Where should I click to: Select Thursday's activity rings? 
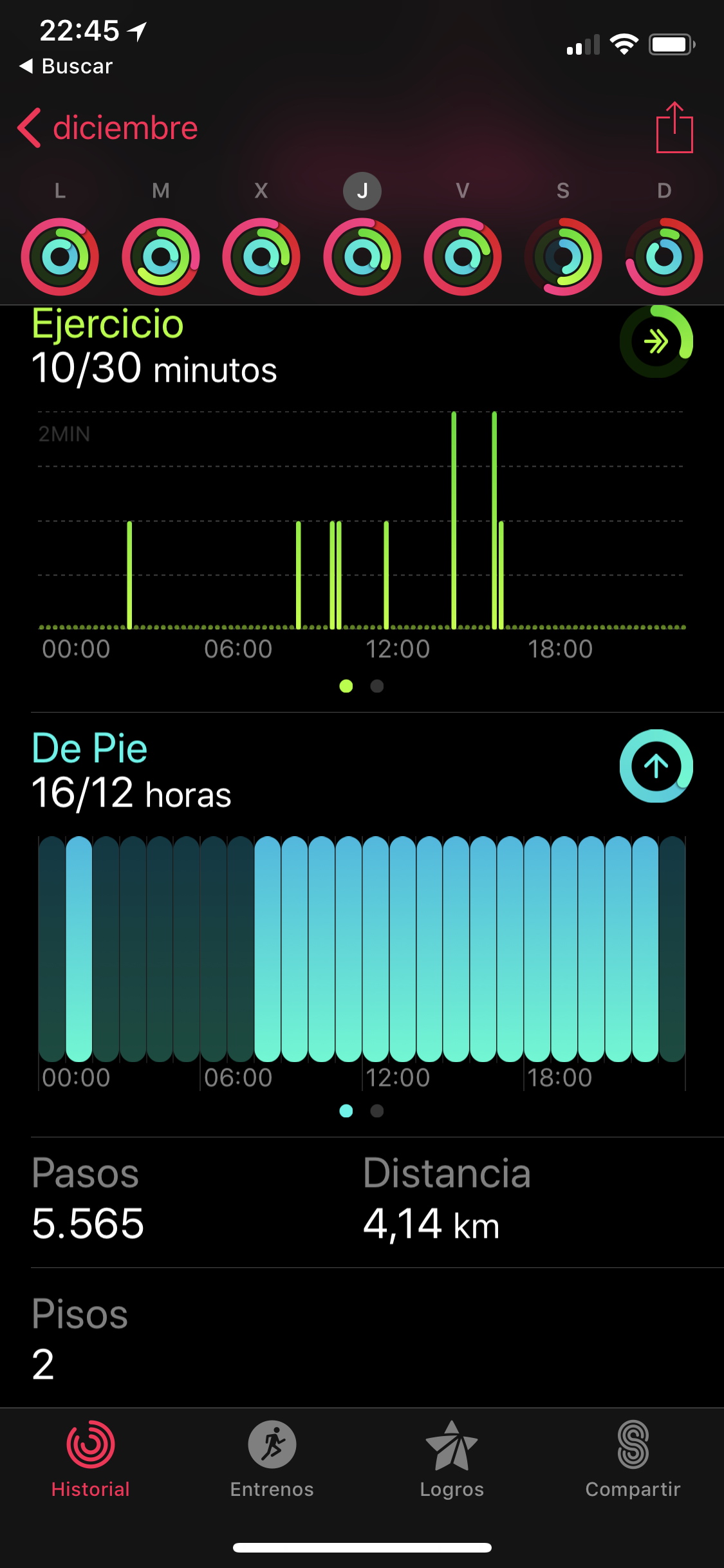[362, 257]
